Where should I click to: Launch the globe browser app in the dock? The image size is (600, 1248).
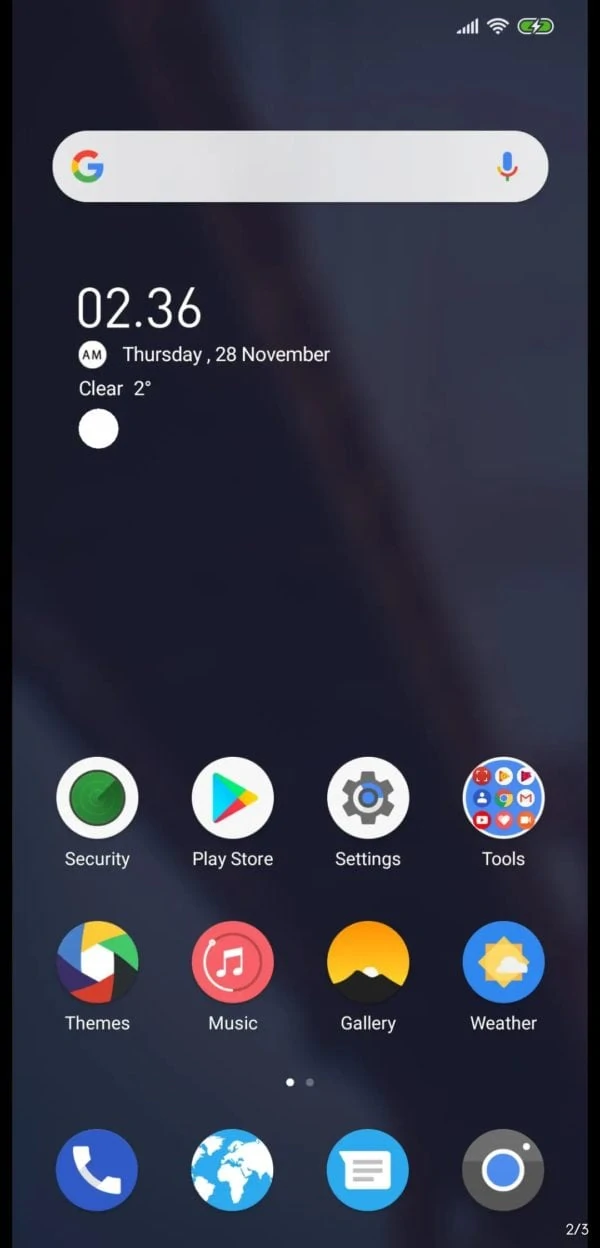click(x=232, y=1170)
